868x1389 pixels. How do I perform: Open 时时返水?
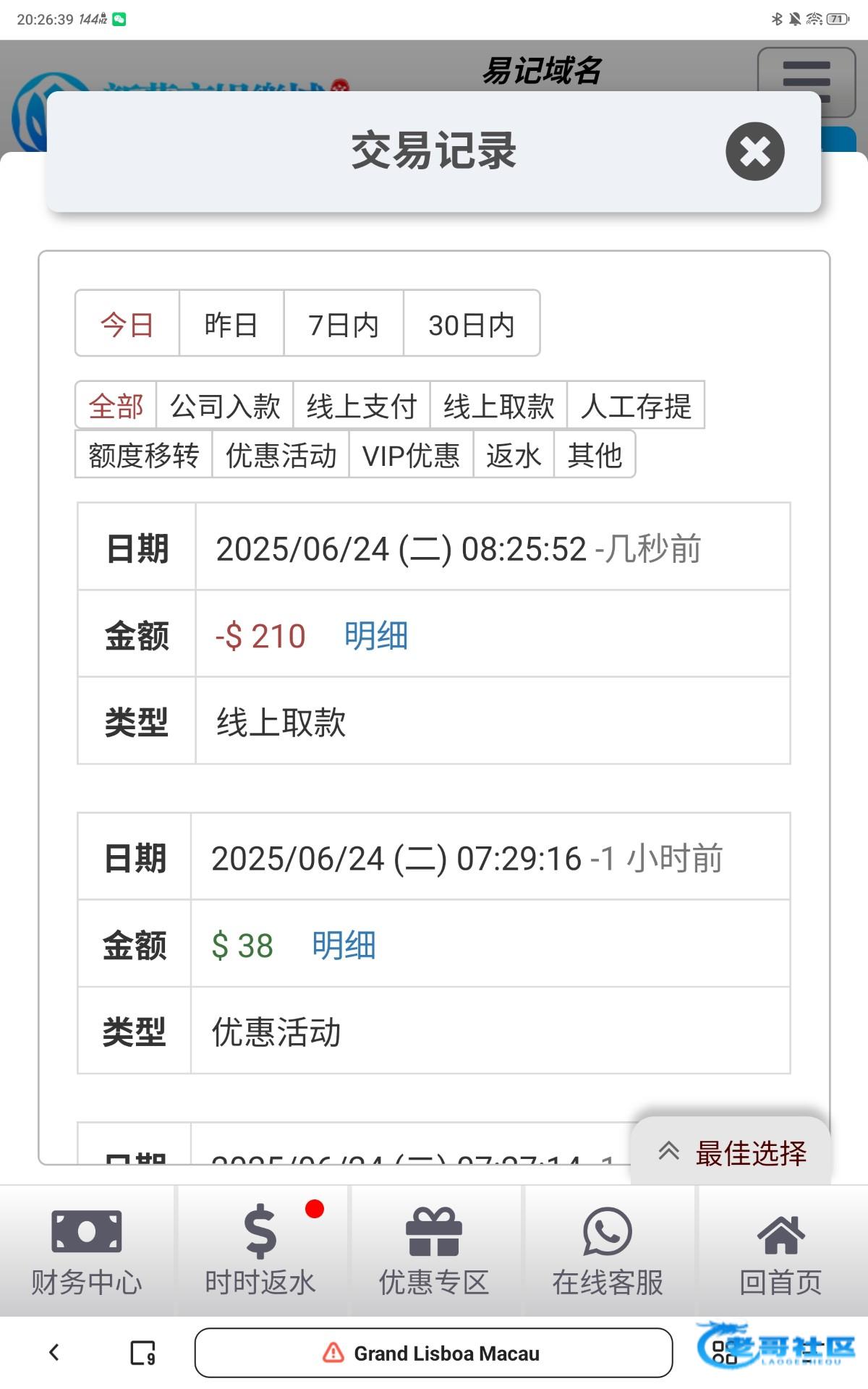(x=260, y=1250)
